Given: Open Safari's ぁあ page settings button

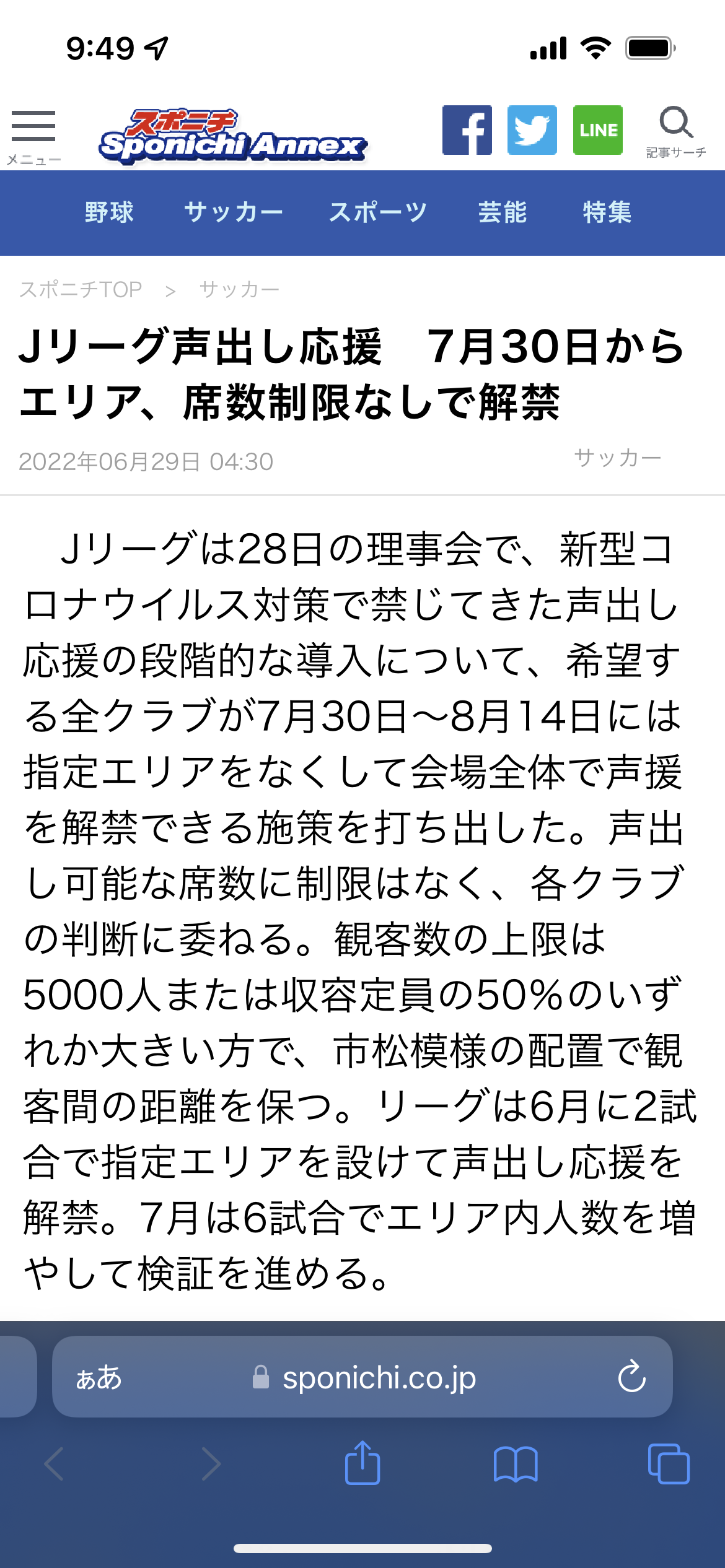Looking at the screenshot, I should [99, 1378].
